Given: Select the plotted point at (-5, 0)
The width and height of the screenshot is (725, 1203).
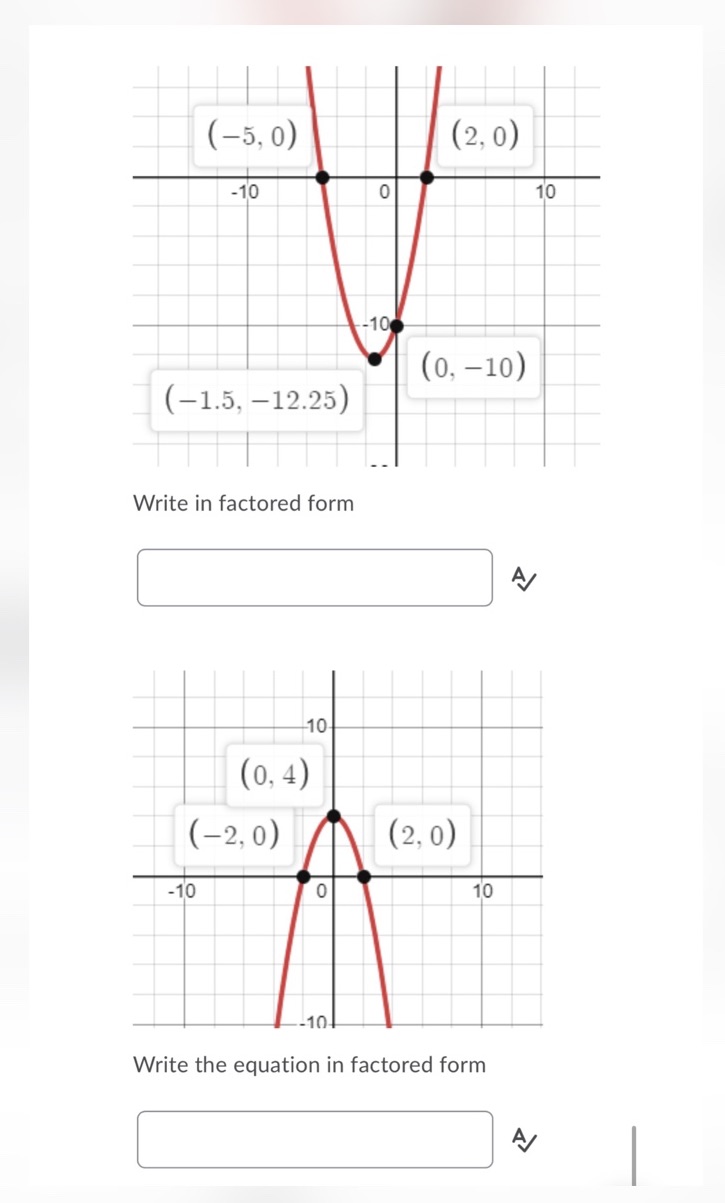Looking at the screenshot, I should [324, 179].
